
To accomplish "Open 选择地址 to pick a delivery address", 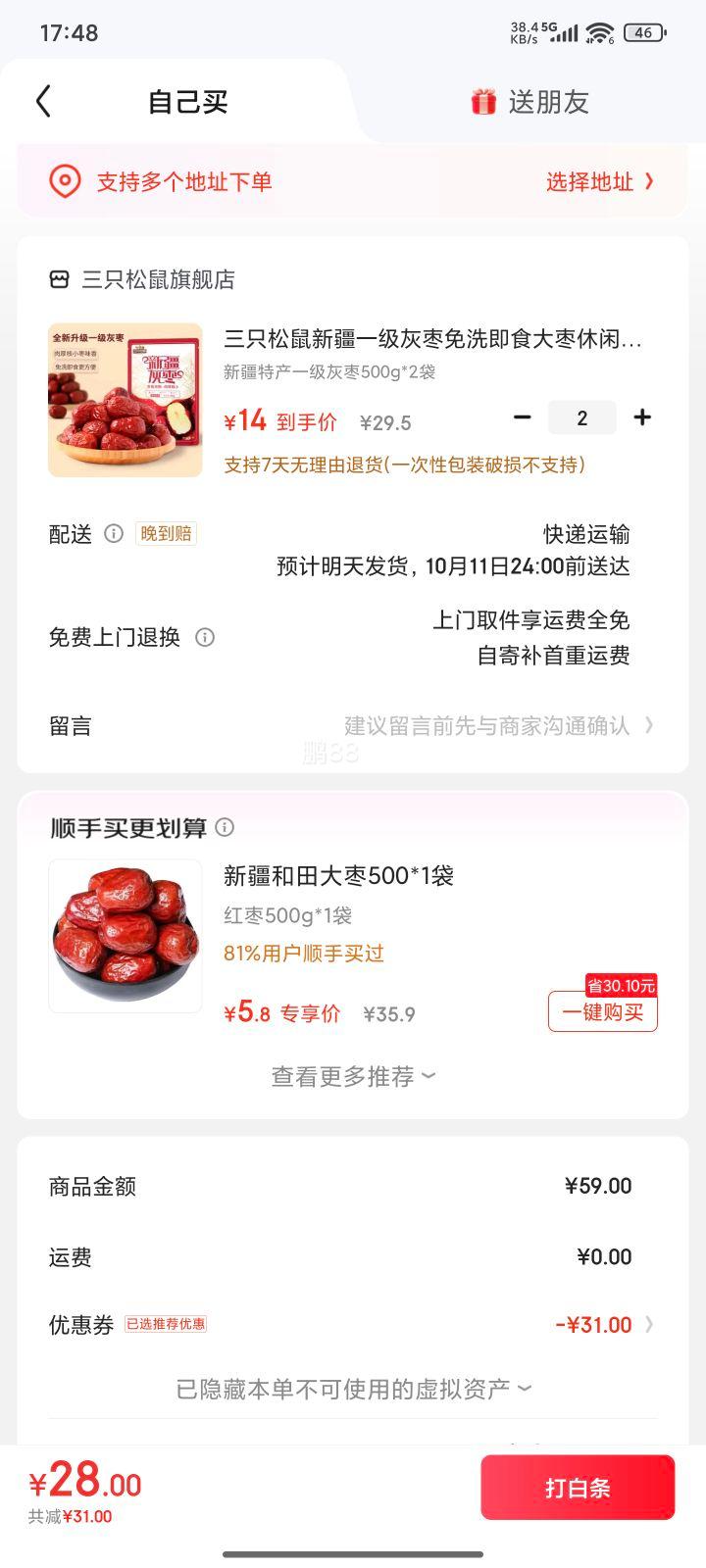I will (598, 181).
